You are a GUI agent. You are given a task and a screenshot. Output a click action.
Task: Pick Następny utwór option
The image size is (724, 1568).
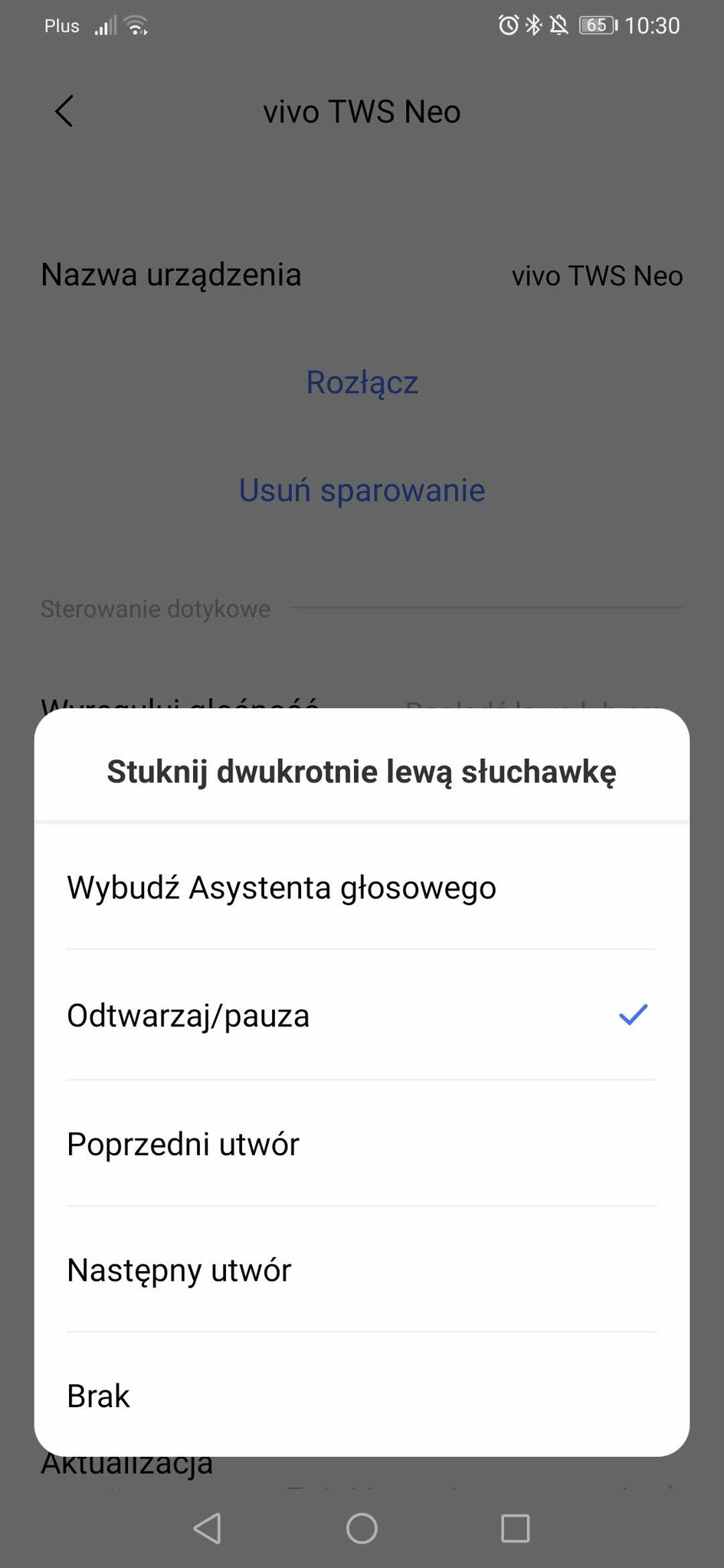[x=362, y=1270]
